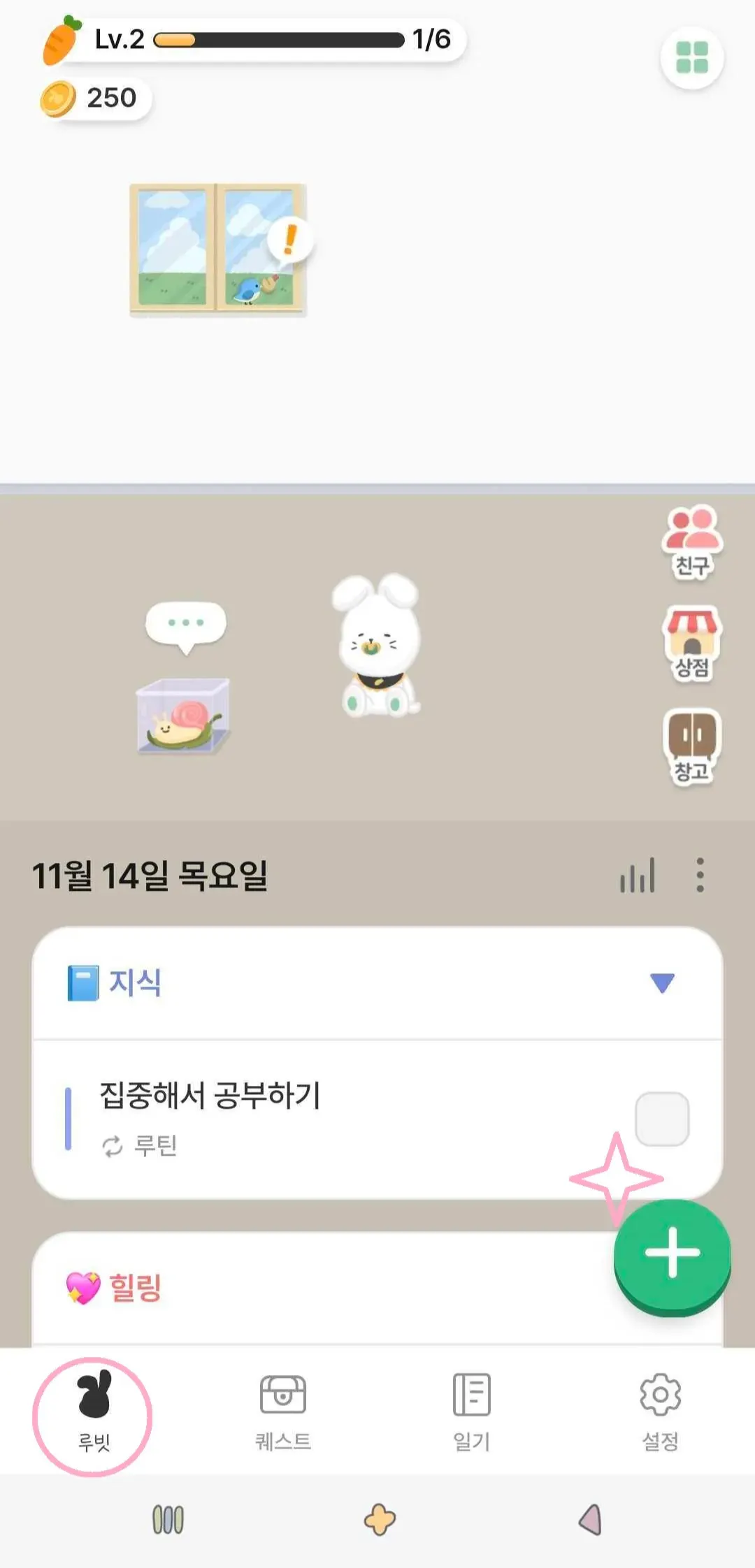Open the three-dot overflow menu
This screenshot has width=755, height=1568.
700,876
